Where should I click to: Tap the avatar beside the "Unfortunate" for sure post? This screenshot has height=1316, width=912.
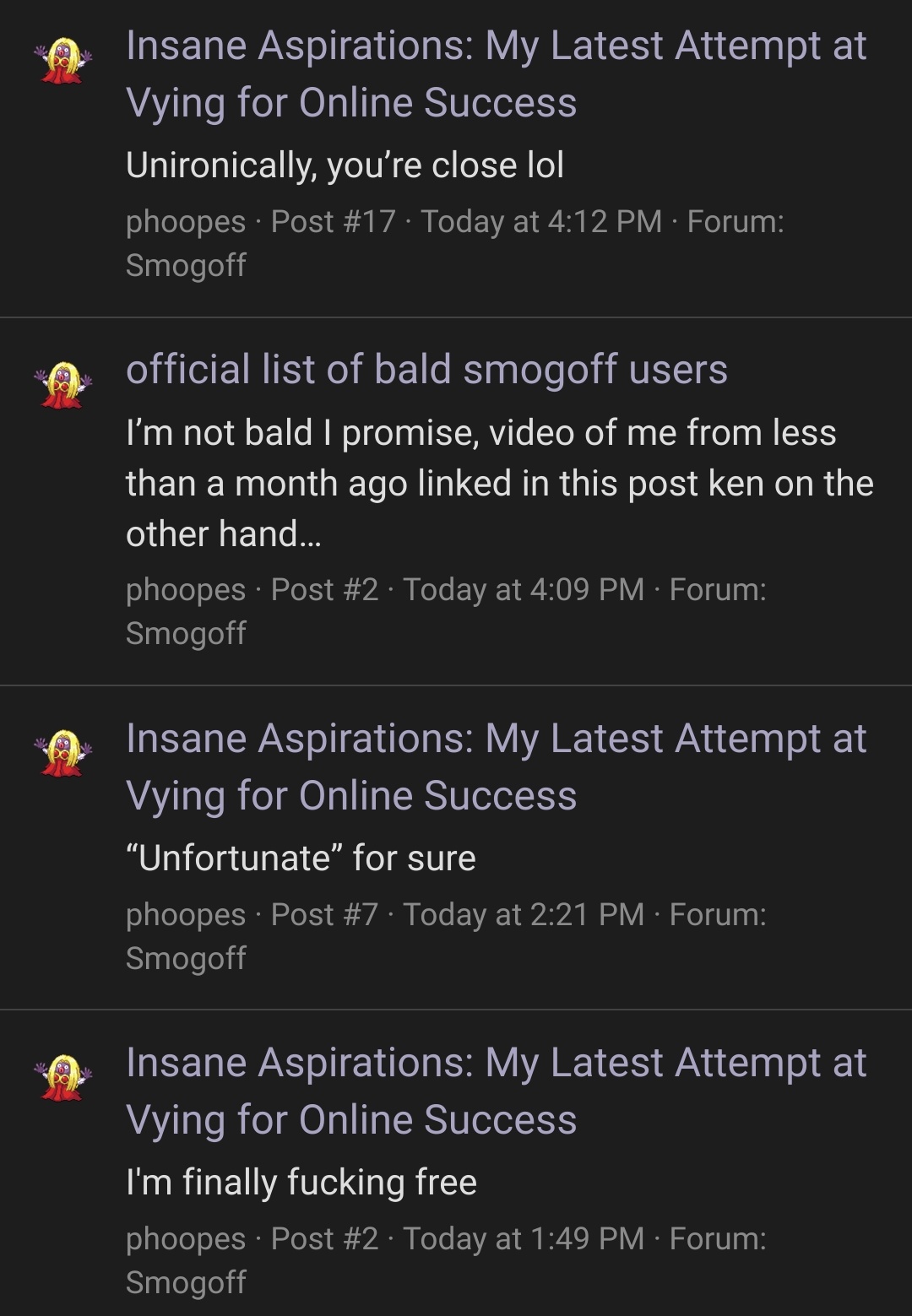point(63,754)
